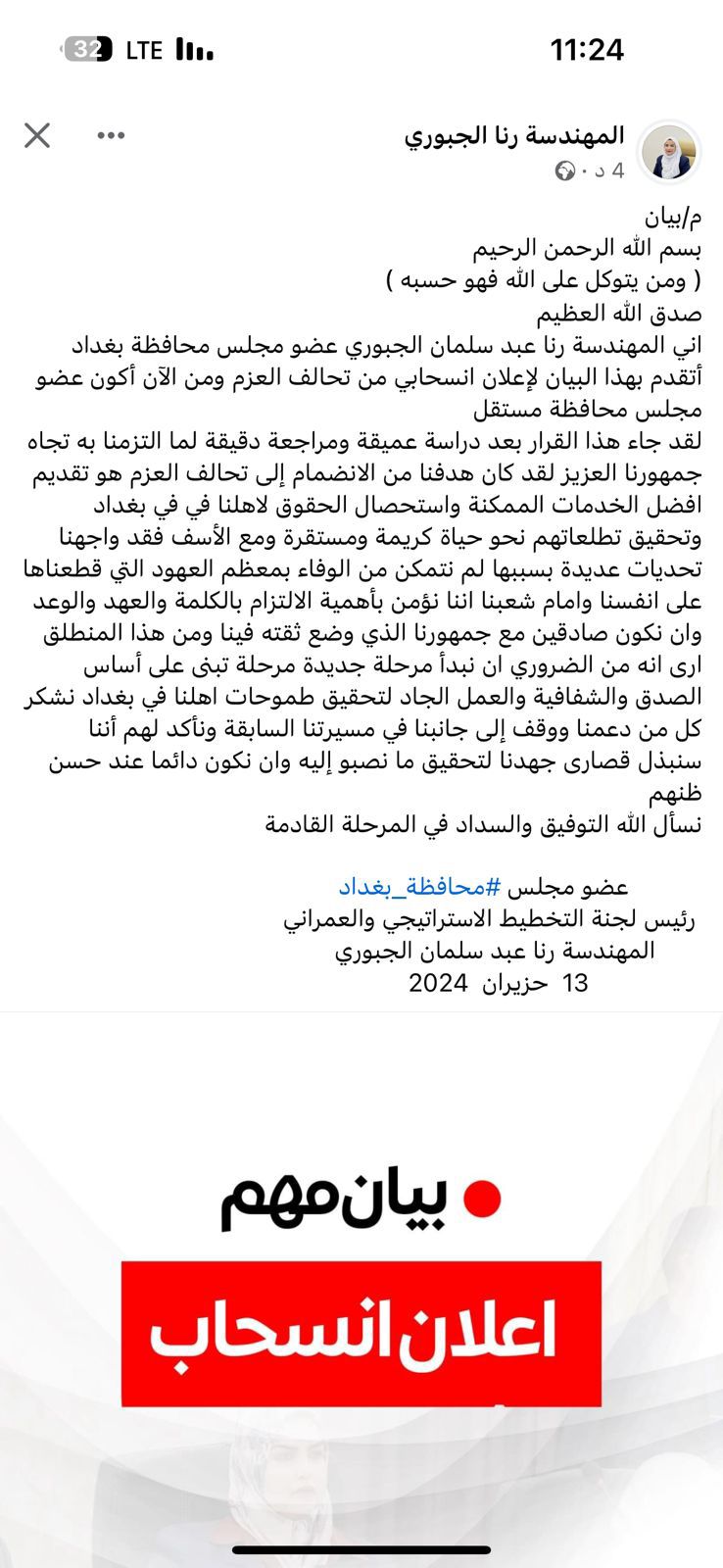723x1568 pixels.
Task: Tap the 11:24 clock in the status bar
Action: [x=589, y=49]
